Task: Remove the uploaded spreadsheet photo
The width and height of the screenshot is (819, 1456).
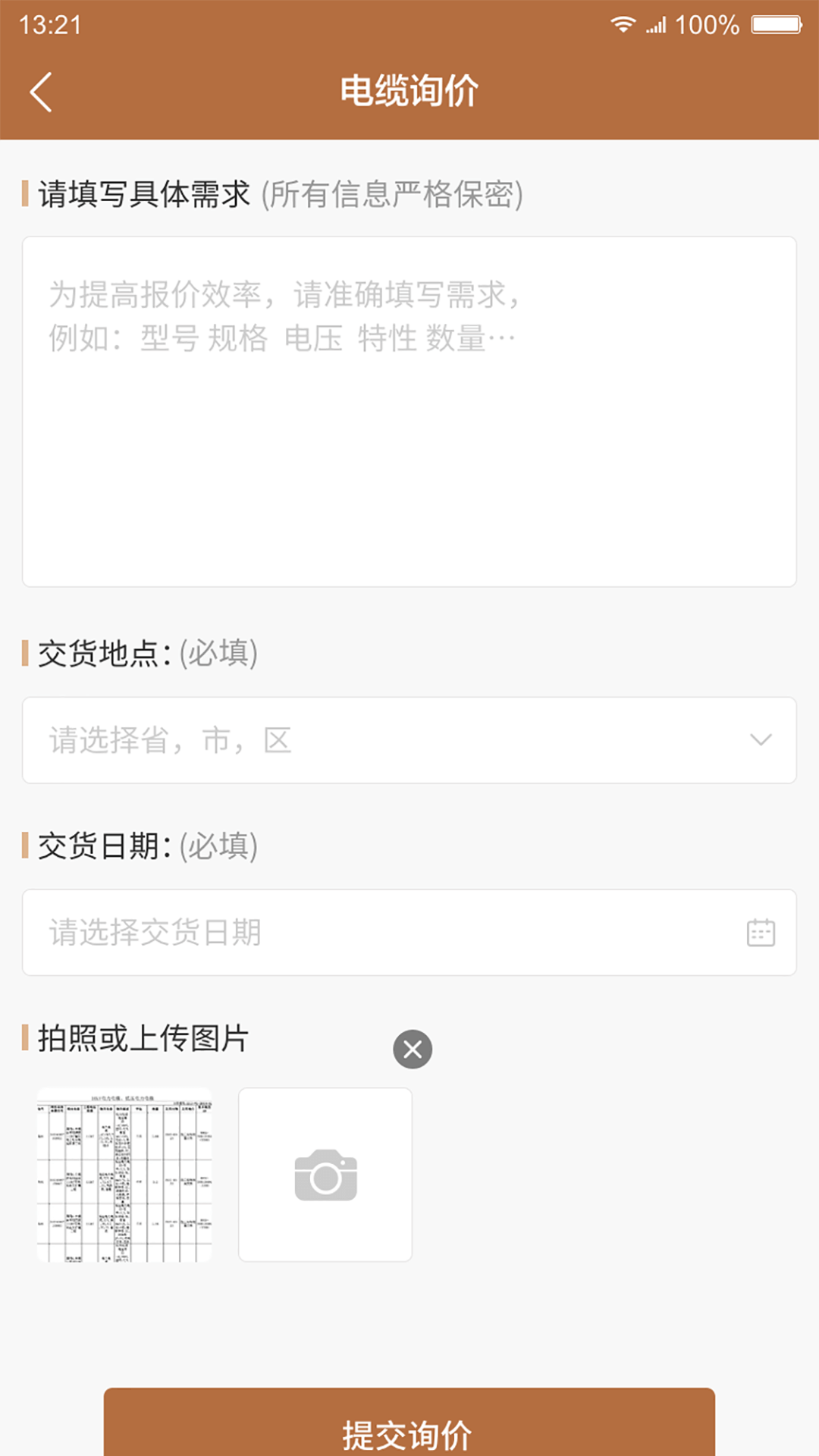Action: point(413,1050)
